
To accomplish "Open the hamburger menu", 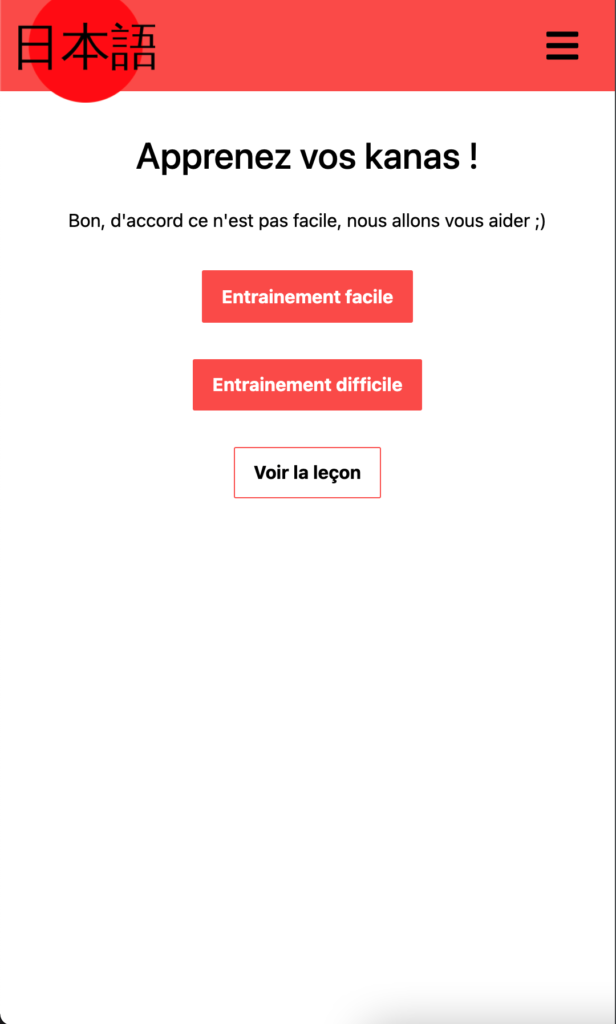I will pyautogui.click(x=562, y=46).
